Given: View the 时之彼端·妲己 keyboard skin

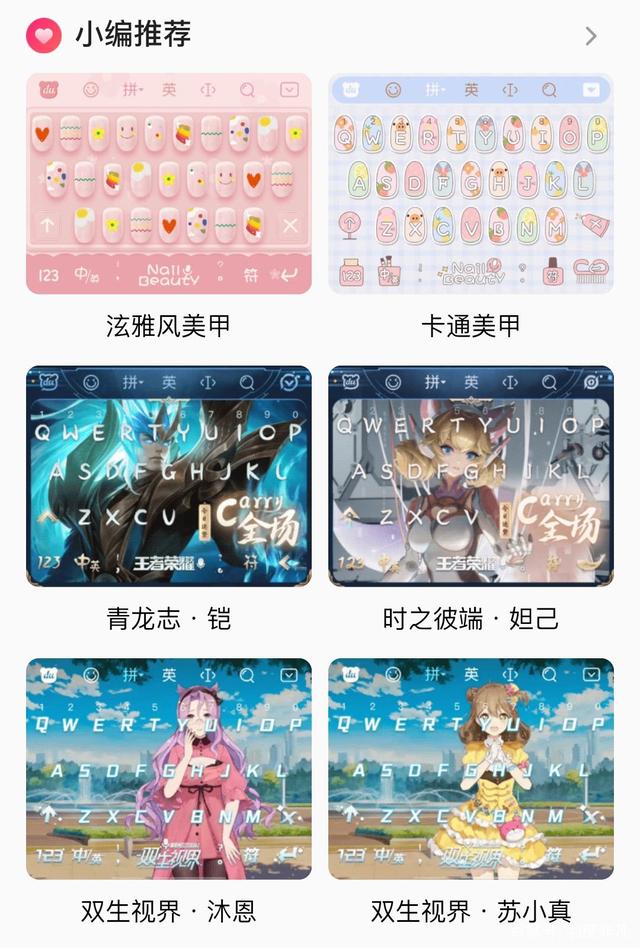Looking at the screenshot, I should pyautogui.click(x=471, y=476).
